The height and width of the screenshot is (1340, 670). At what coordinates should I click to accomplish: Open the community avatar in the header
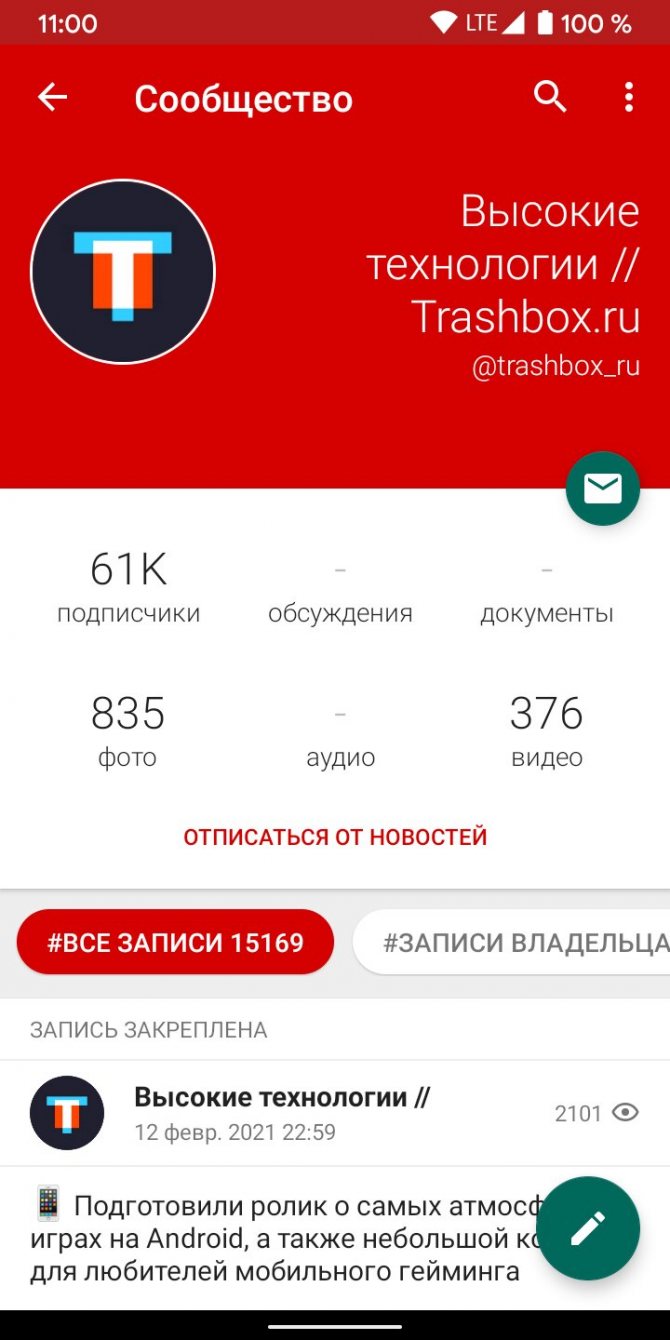pos(123,271)
